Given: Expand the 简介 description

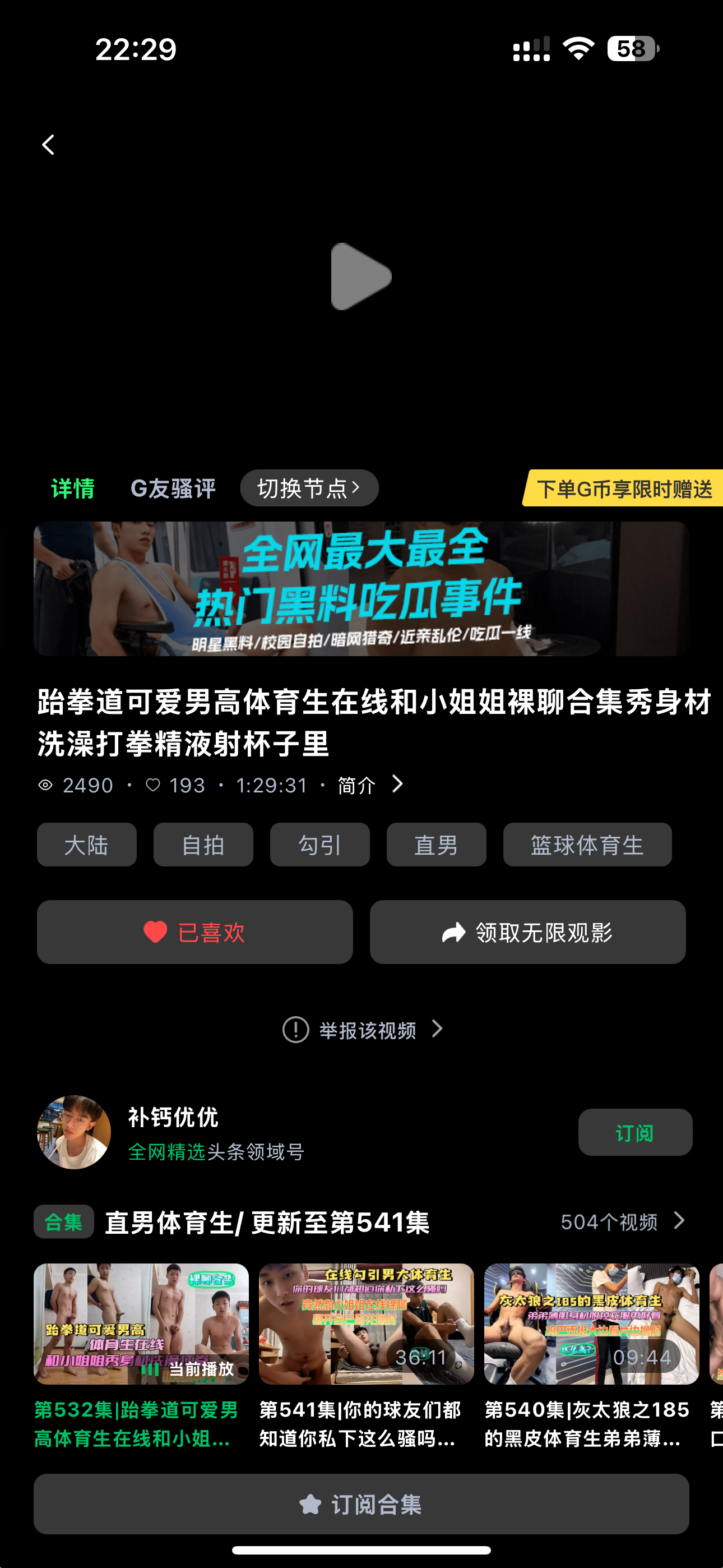Looking at the screenshot, I should click(370, 785).
